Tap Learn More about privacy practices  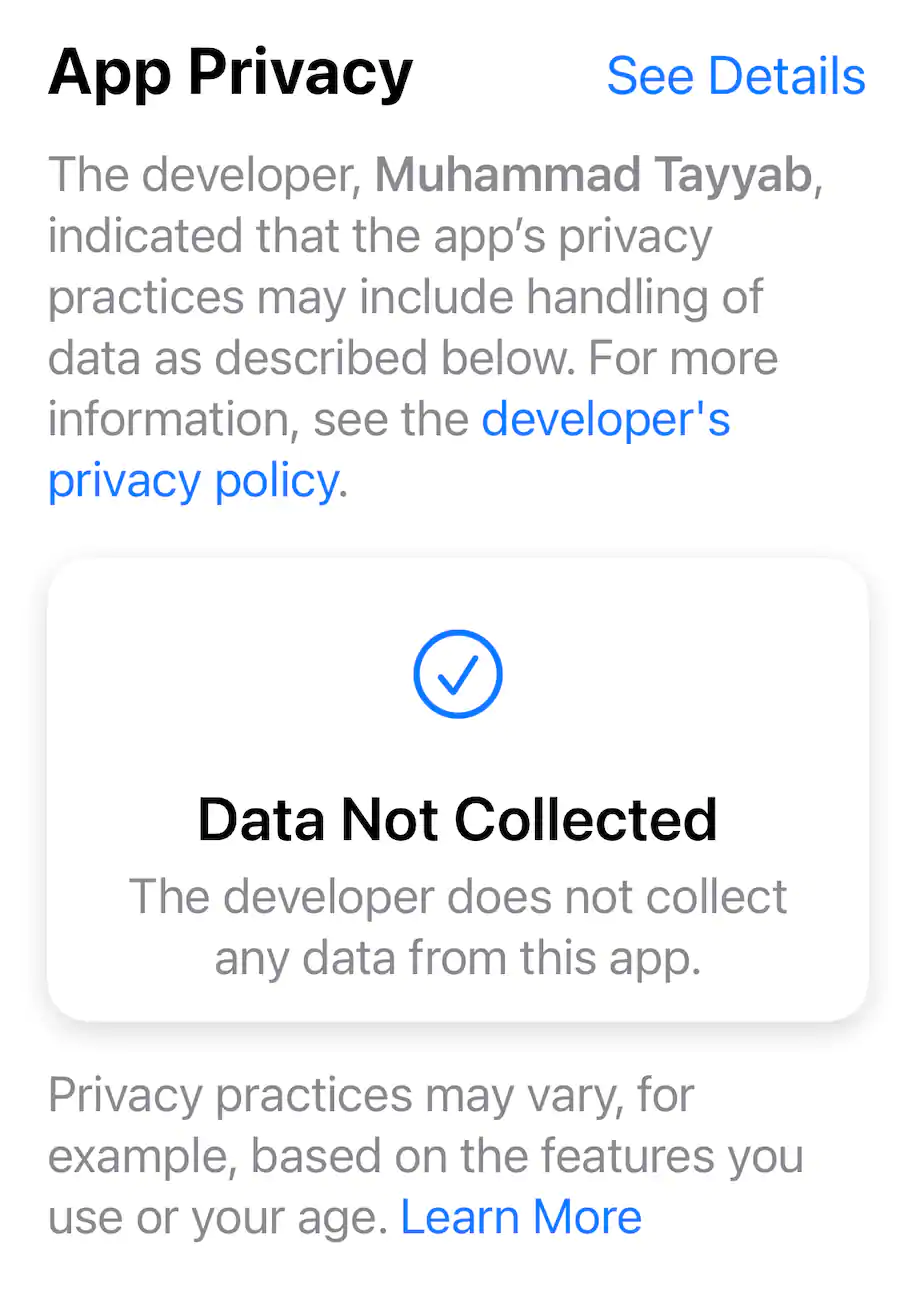(x=520, y=1217)
